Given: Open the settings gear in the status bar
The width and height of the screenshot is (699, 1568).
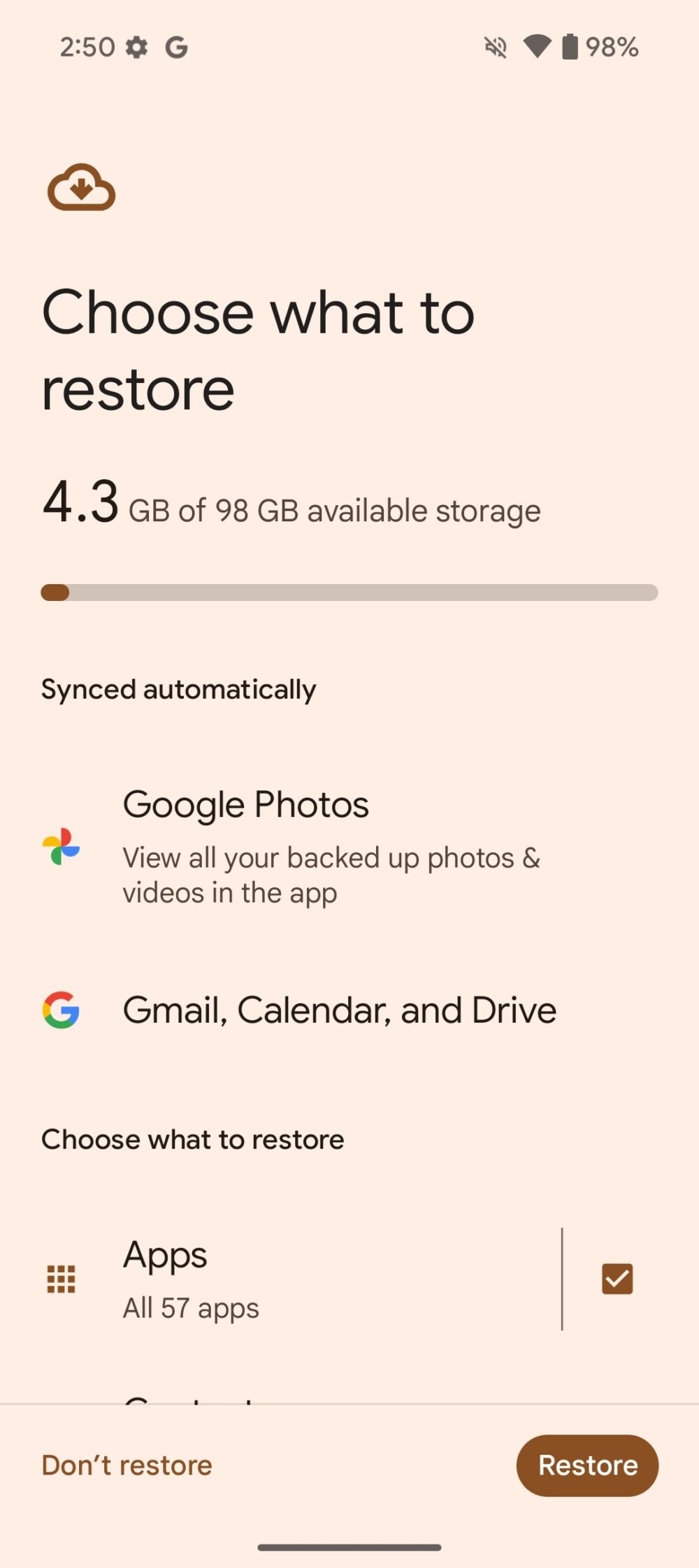Looking at the screenshot, I should (137, 46).
